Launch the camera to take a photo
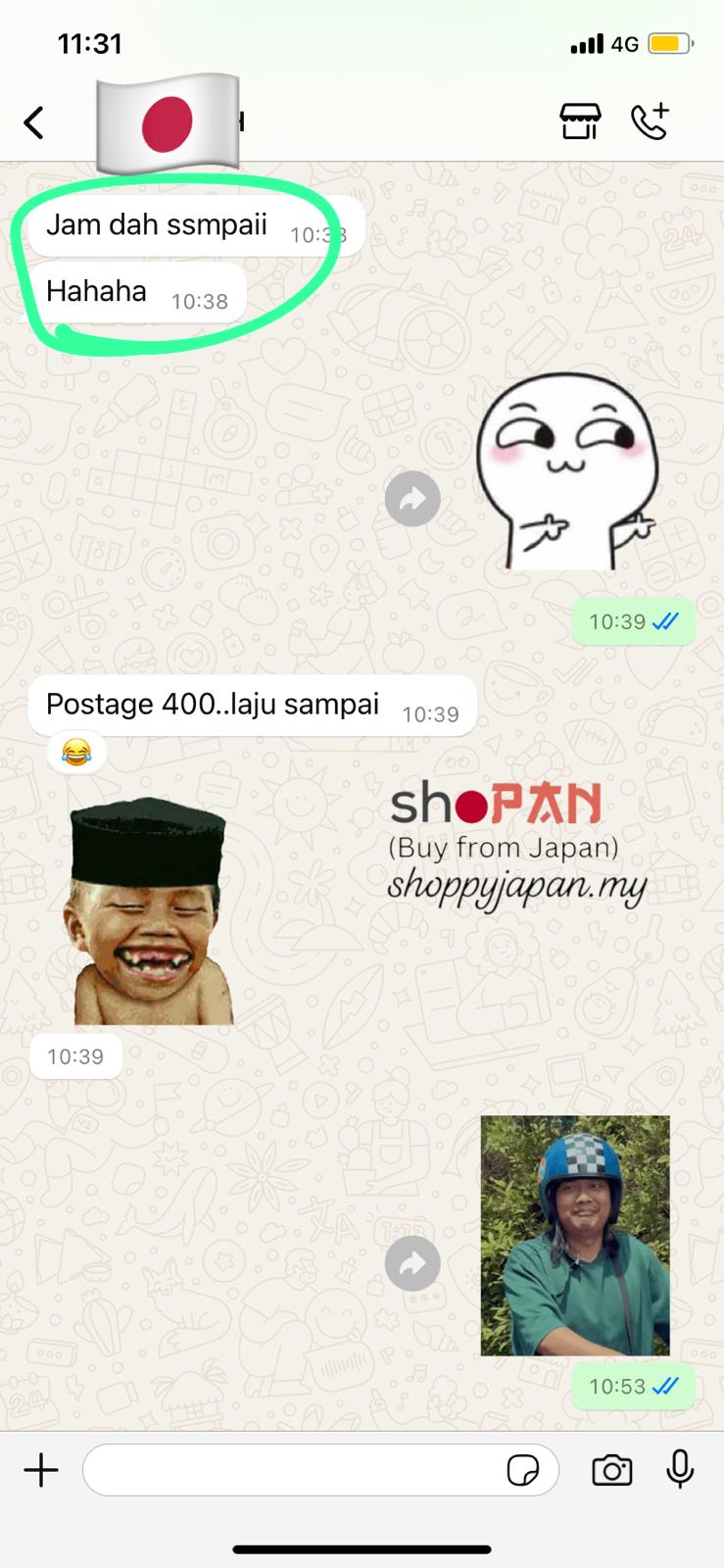This screenshot has width=724, height=1568. [x=612, y=1470]
